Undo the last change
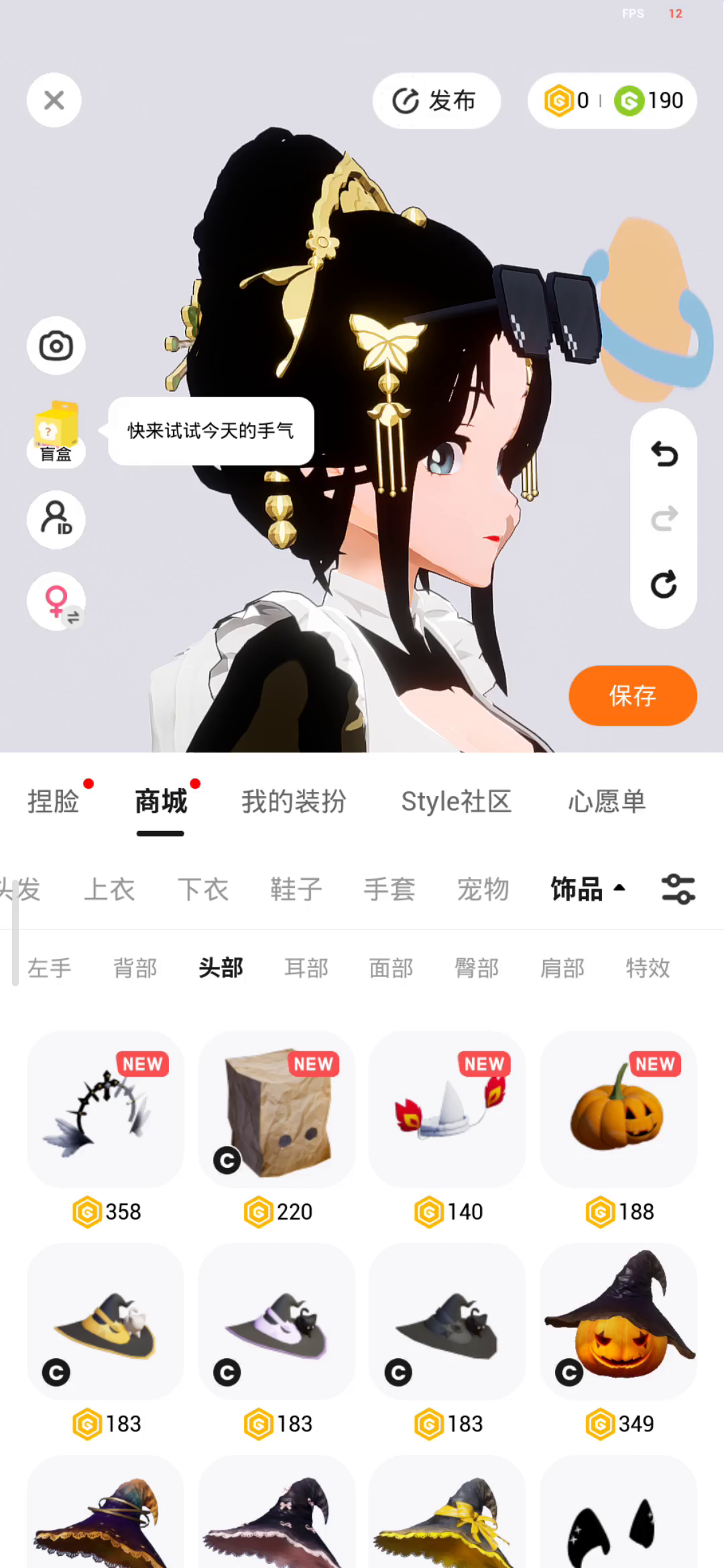The width and height of the screenshot is (724, 1568). pos(664,454)
